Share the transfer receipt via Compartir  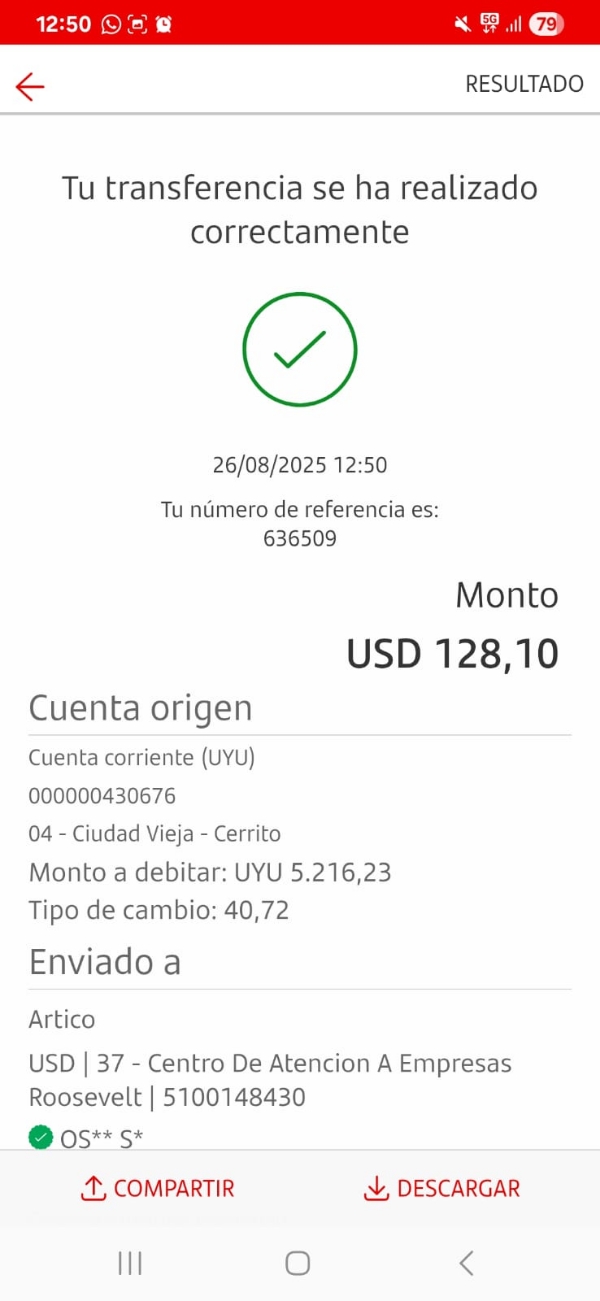pyautogui.click(x=157, y=1188)
